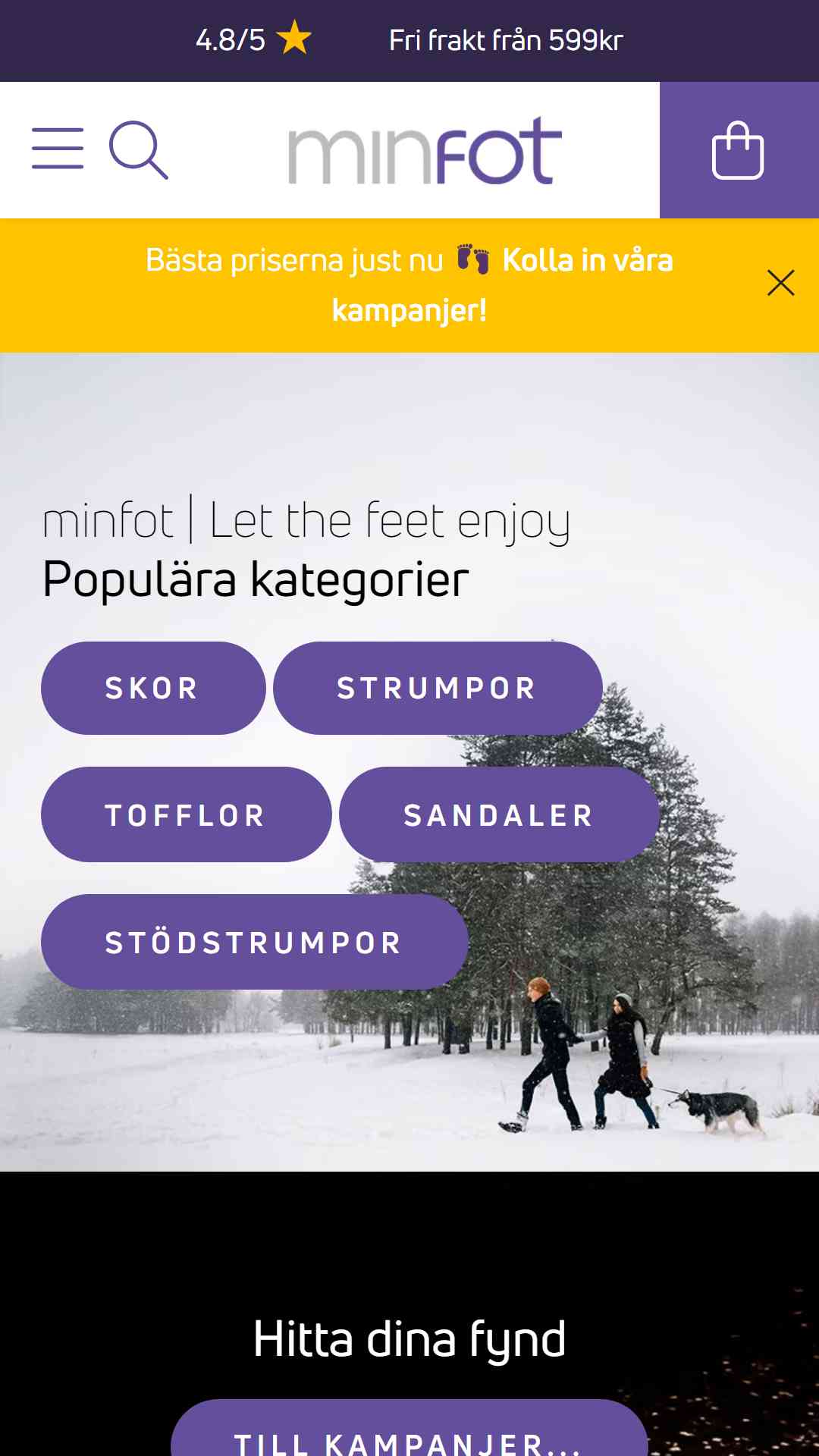This screenshot has height=1456, width=819.
Task: Go to the TOFFLOR category
Action: 186,815
